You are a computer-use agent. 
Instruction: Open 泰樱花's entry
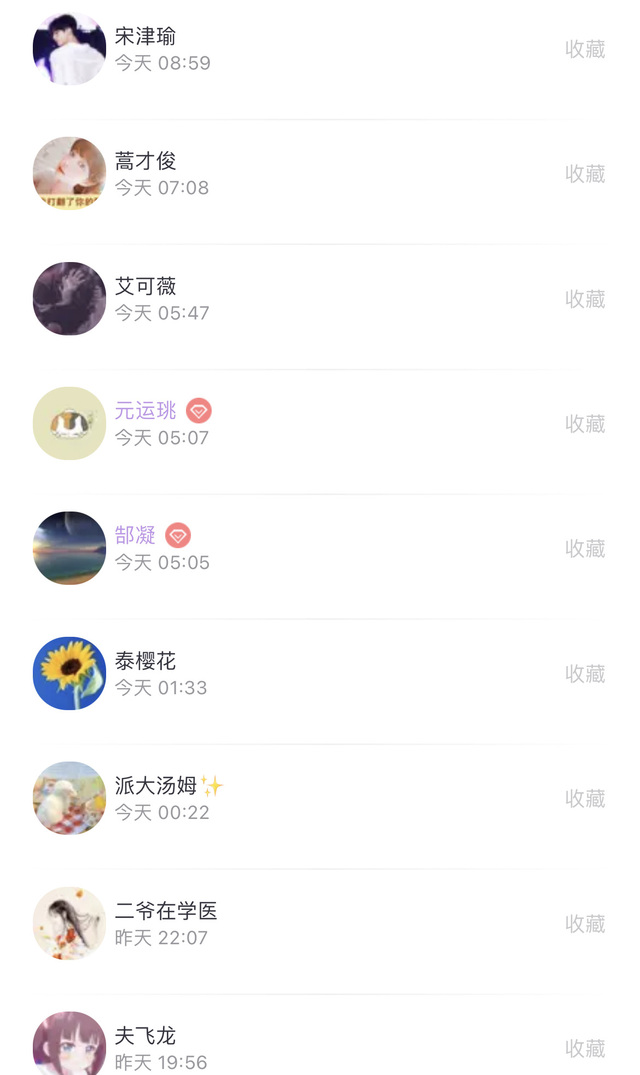click(145, 661)
